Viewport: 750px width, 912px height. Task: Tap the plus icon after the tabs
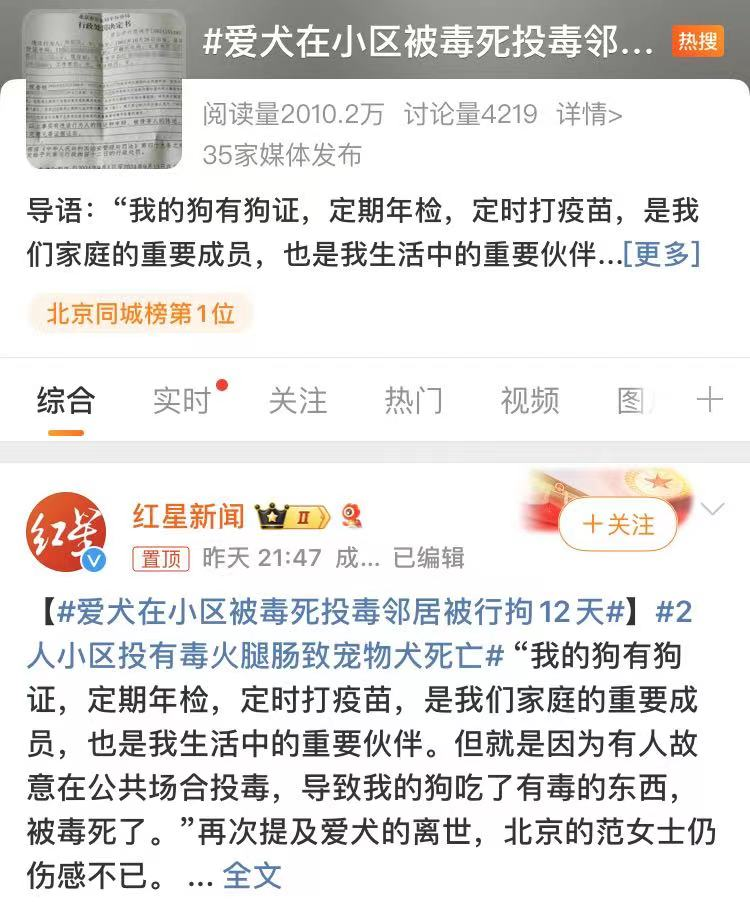709,401
